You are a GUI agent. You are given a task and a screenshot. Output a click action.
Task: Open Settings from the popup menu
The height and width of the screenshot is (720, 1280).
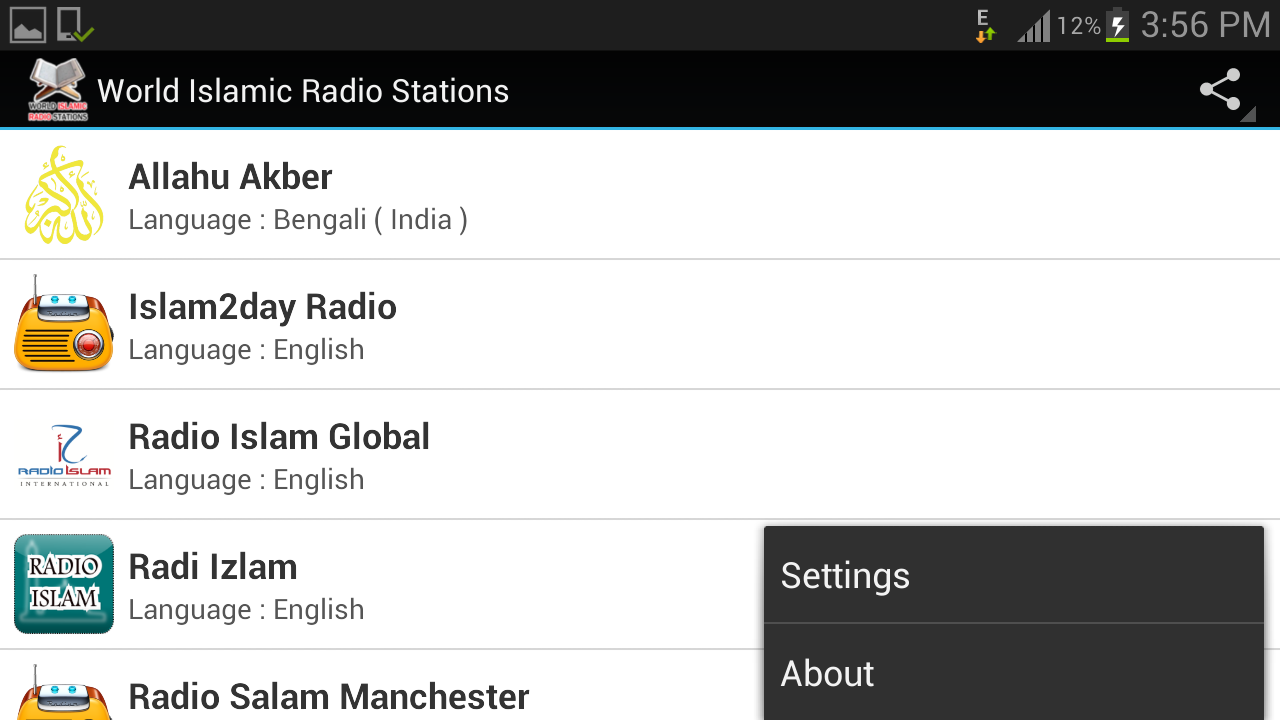pos(1013,576)
